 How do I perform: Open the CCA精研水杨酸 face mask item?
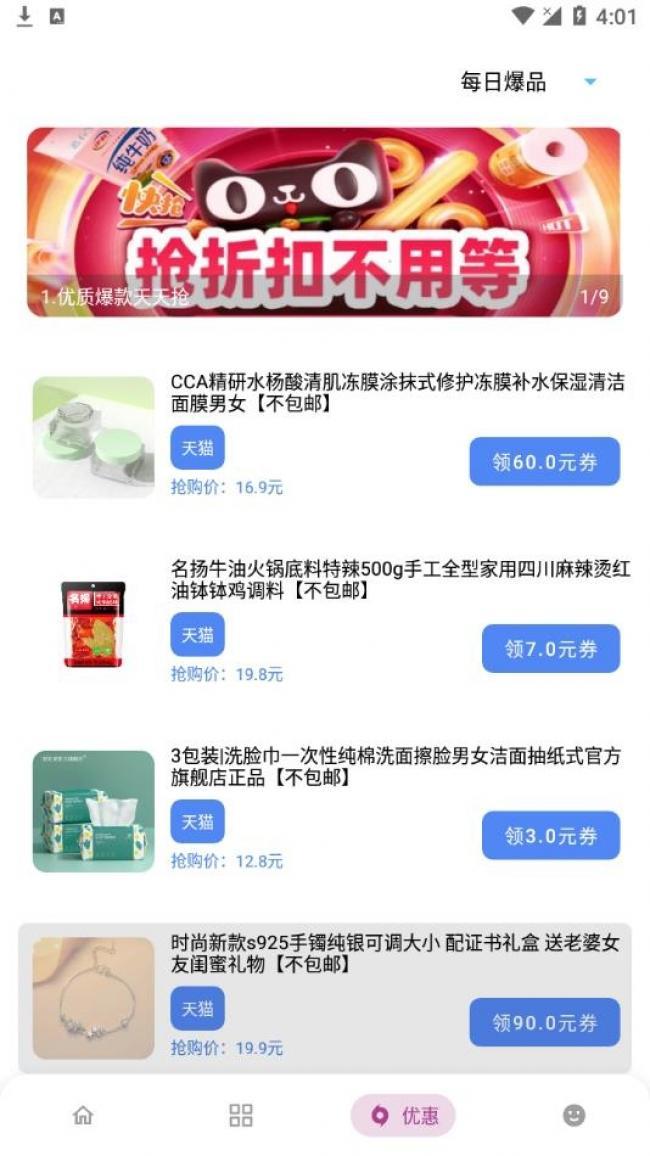tap(324, 436)
